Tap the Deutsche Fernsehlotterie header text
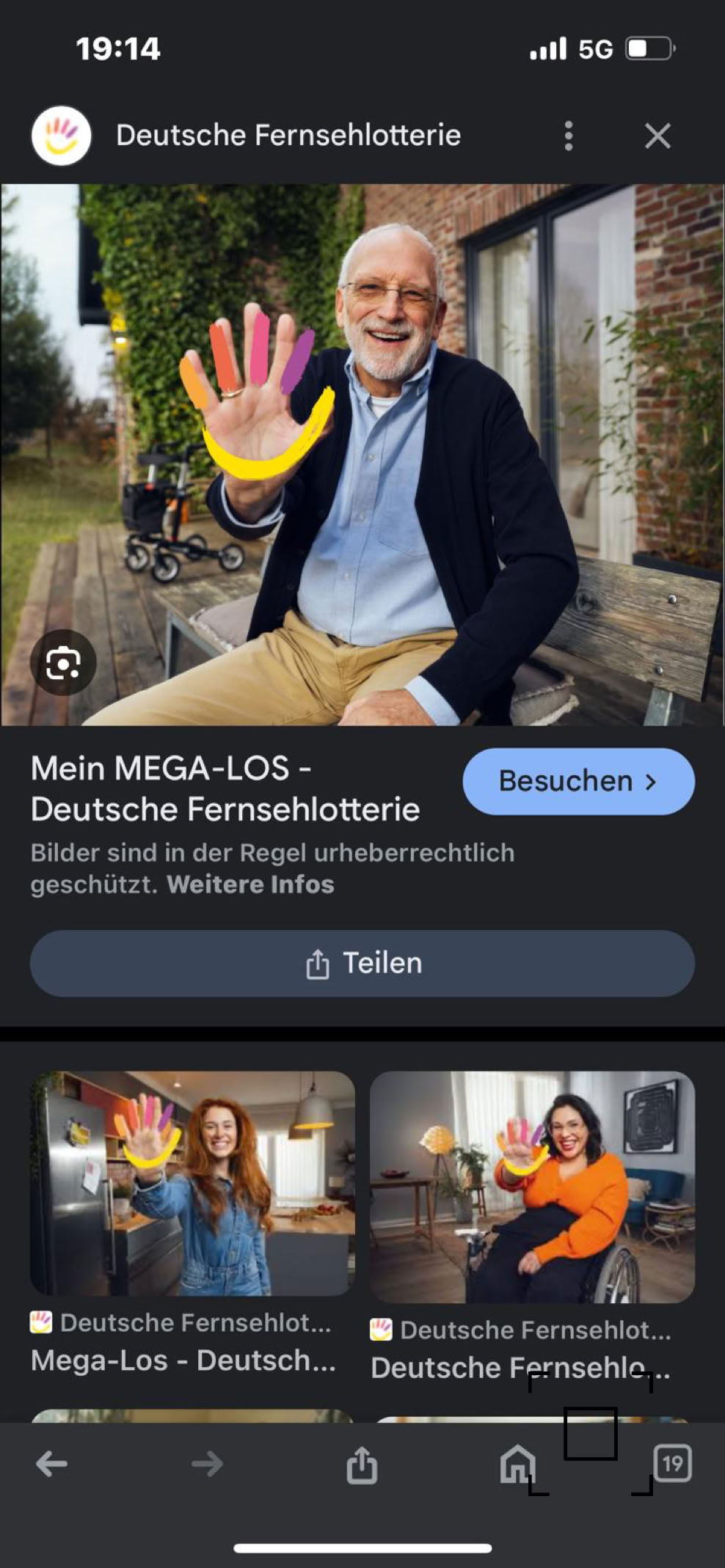The height and width of the screenshot is (1568, 725). point(288,135)
